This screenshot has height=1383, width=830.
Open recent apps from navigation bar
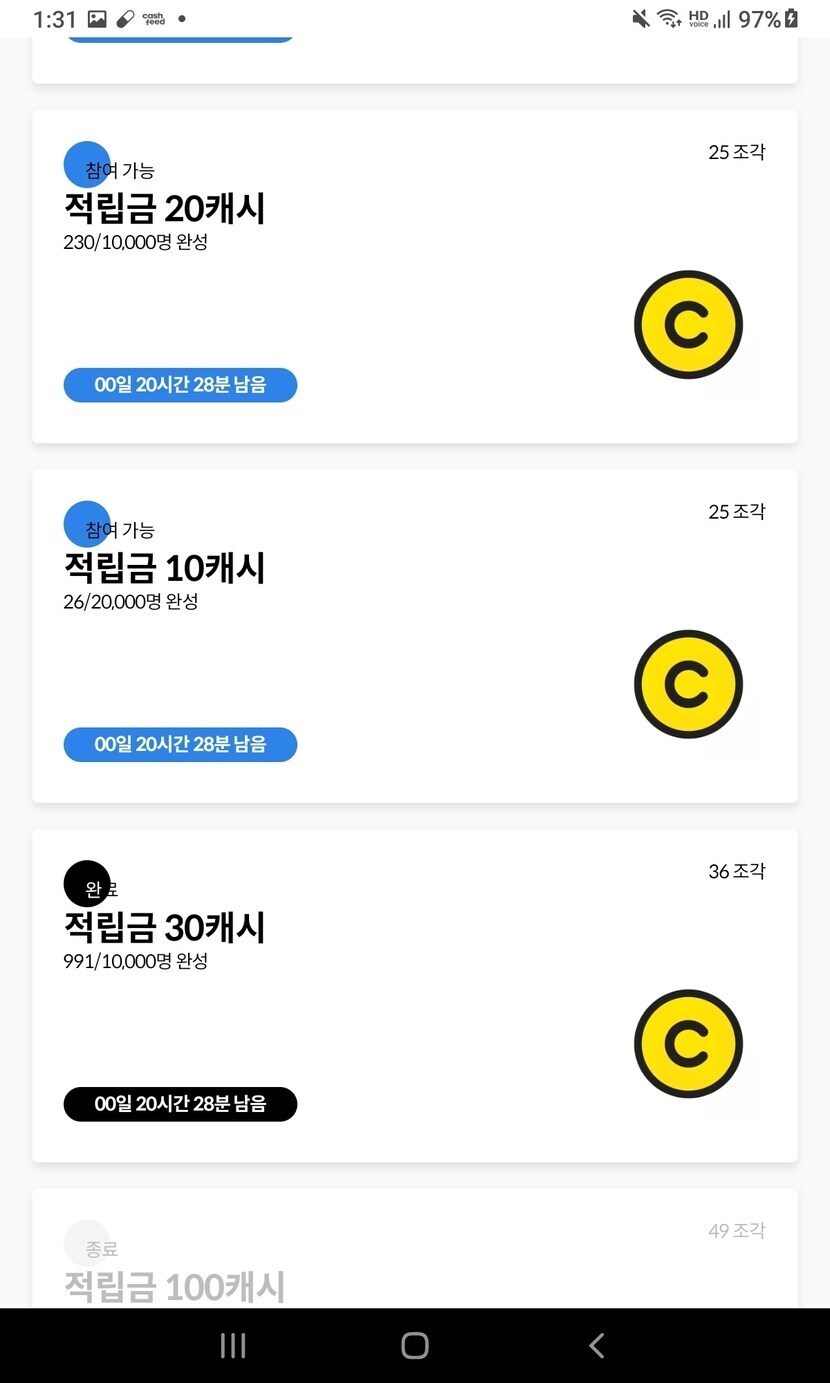pos(233,1346)
